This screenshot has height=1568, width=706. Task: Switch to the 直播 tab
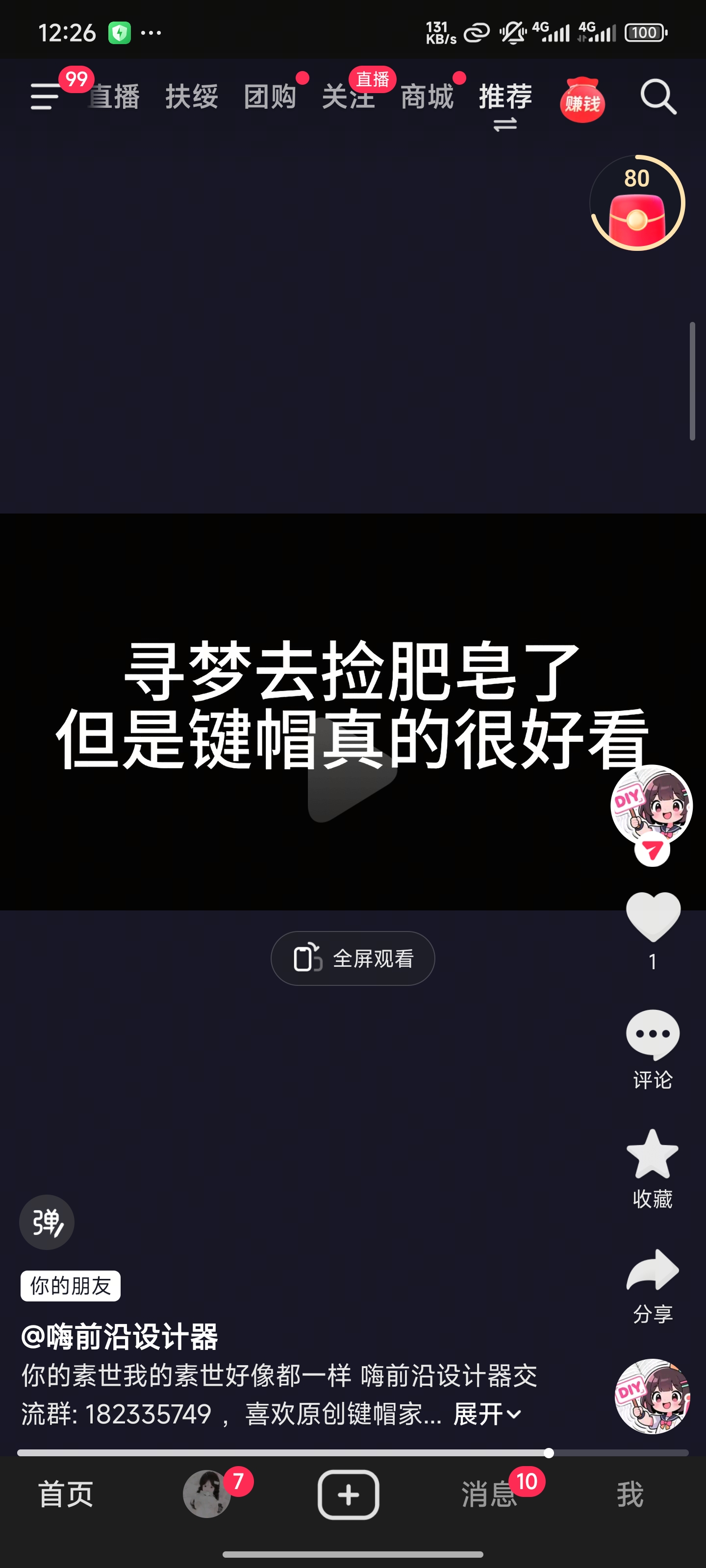click(116, 97)
